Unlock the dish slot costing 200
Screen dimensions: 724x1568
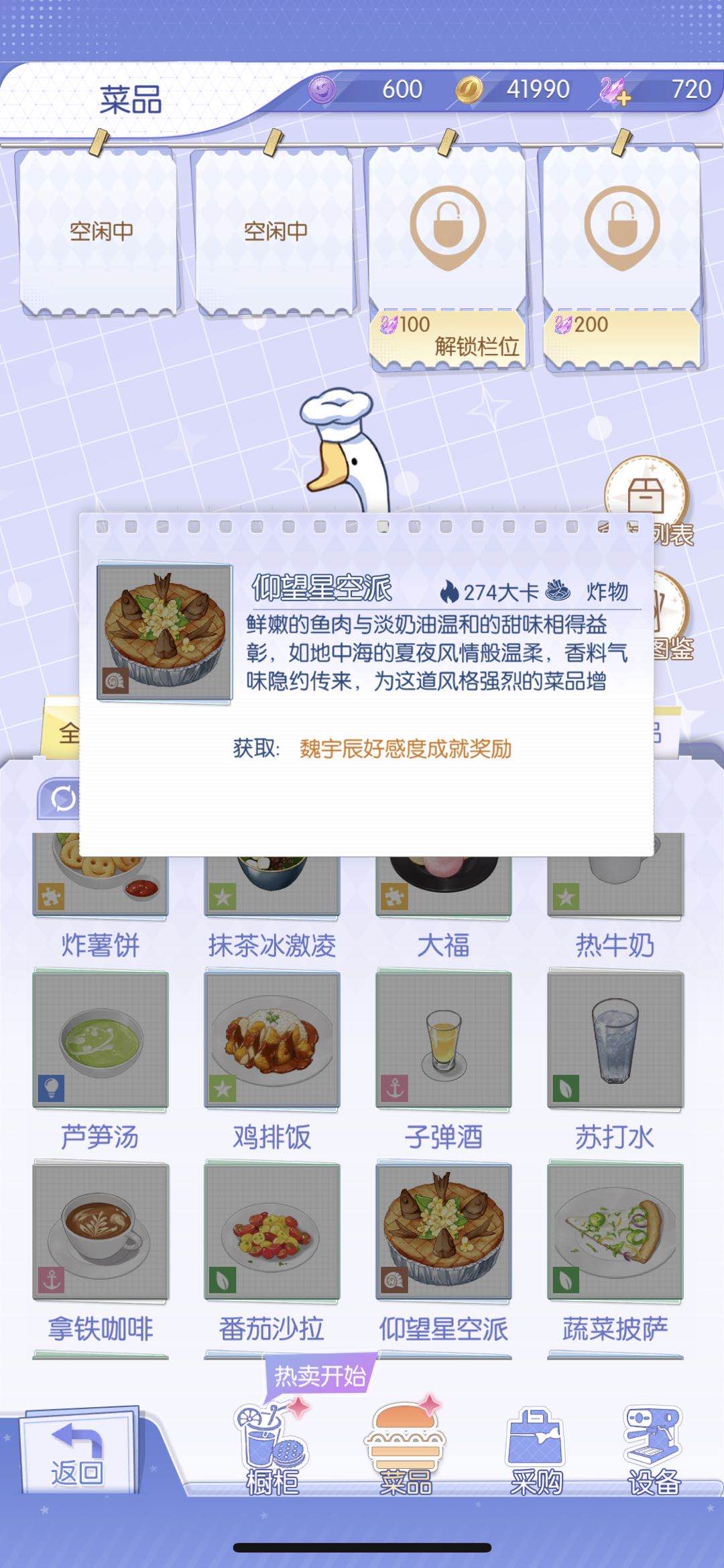pos(621,335)
